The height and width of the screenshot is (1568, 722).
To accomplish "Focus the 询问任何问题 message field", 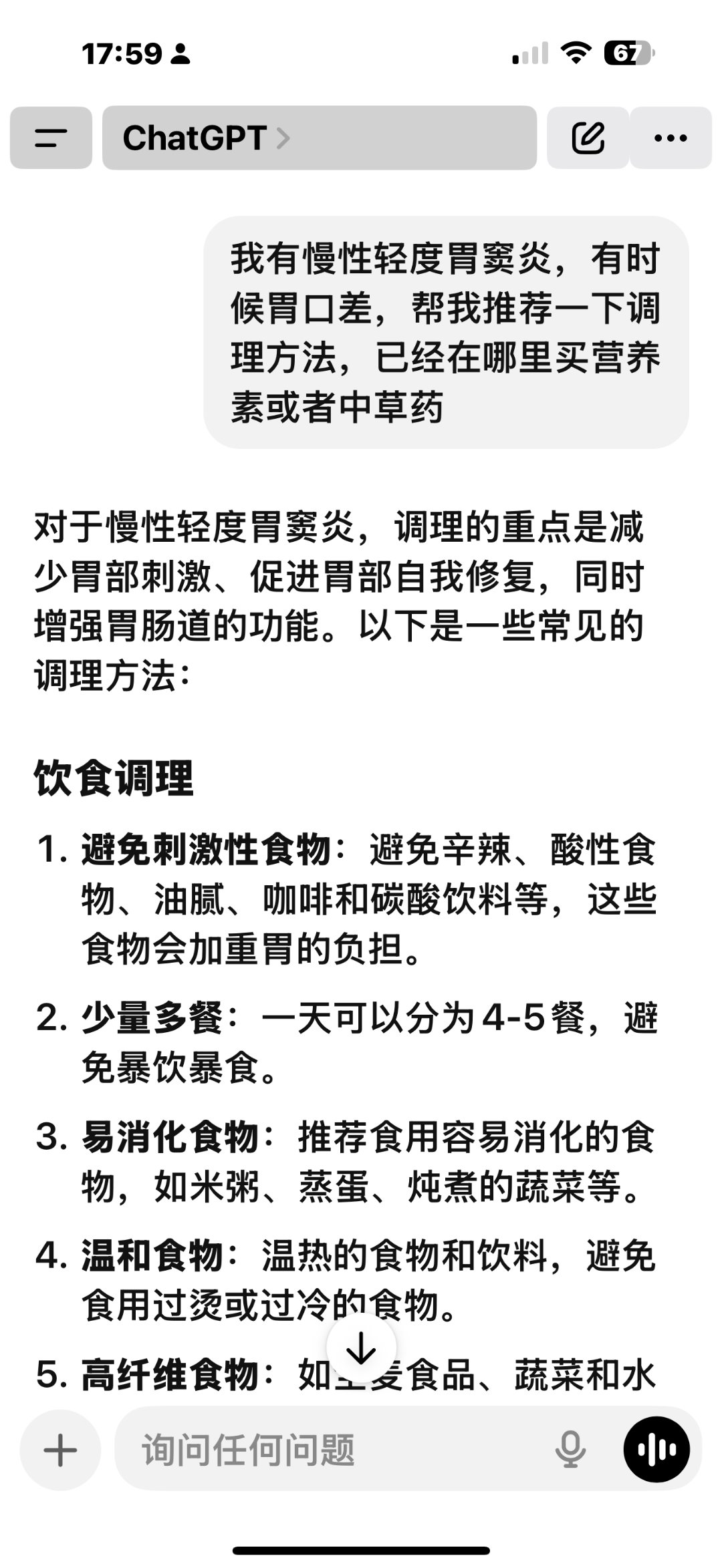I will (334, 1450).
